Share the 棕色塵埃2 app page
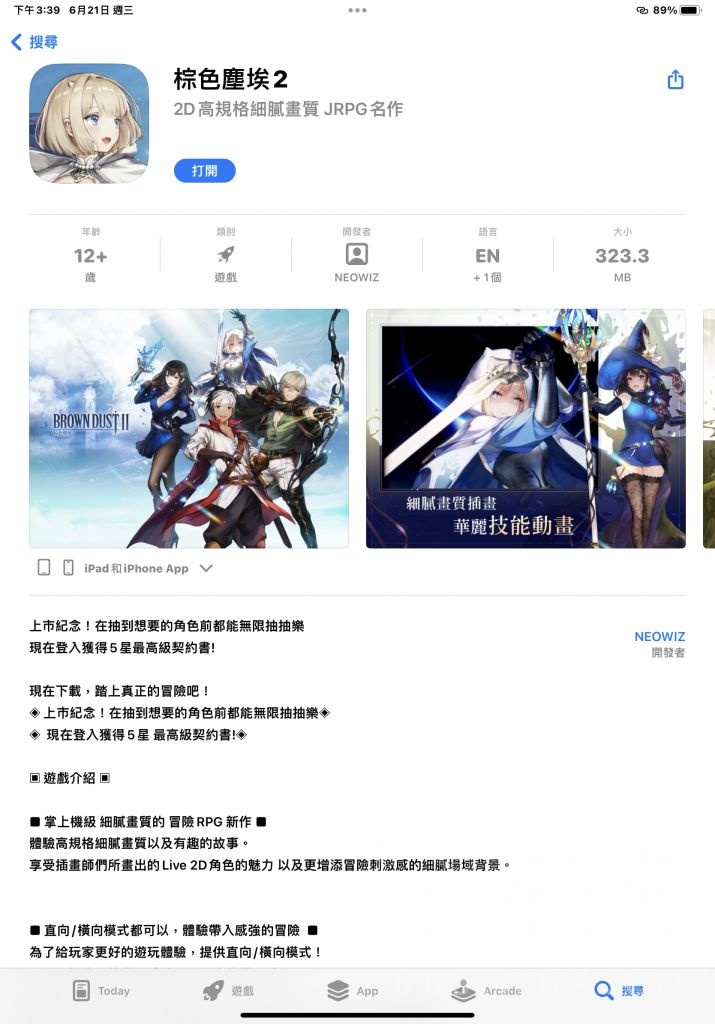 (675, 80)
